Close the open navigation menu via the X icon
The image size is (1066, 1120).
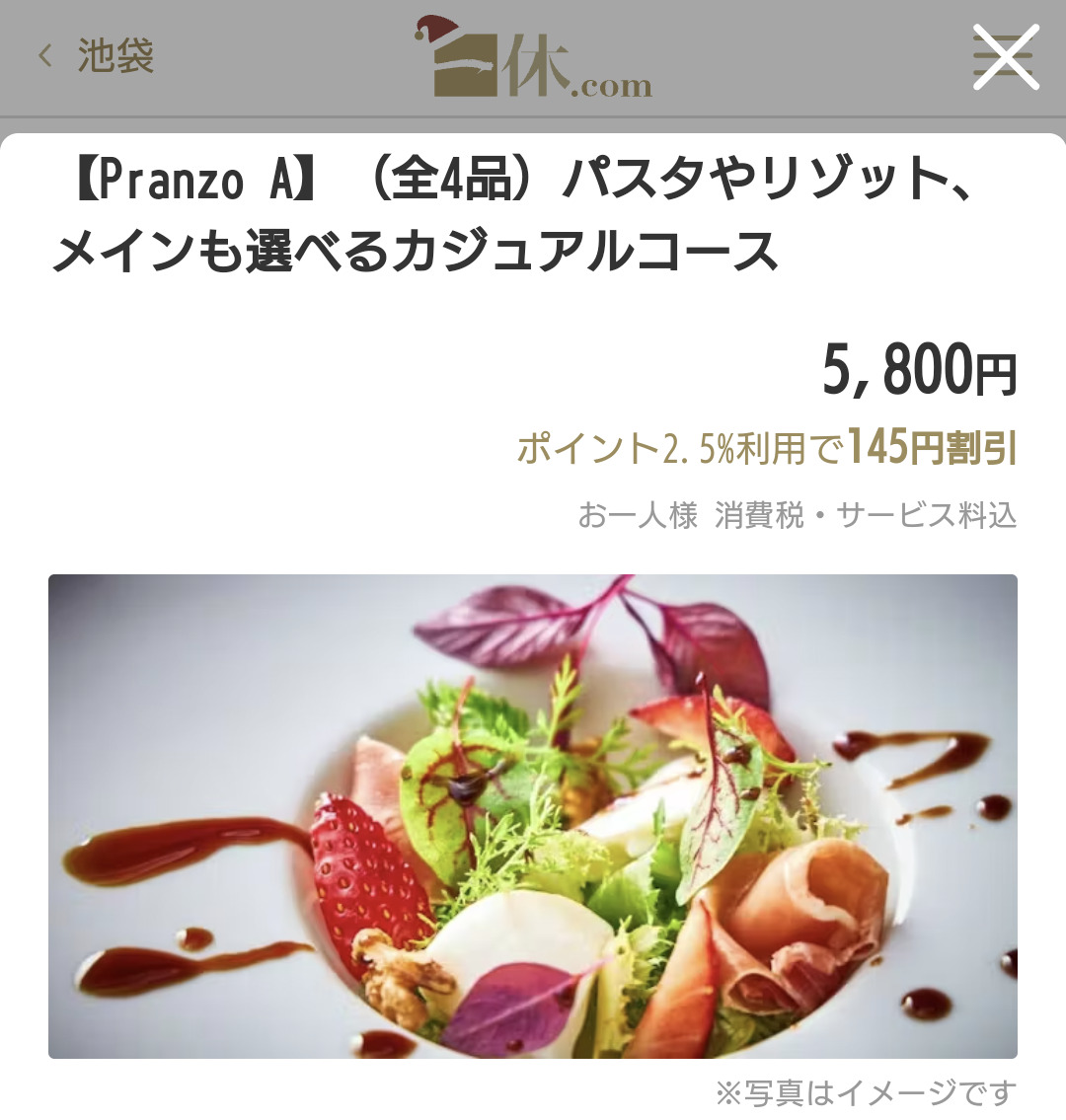pos(1004,56)
